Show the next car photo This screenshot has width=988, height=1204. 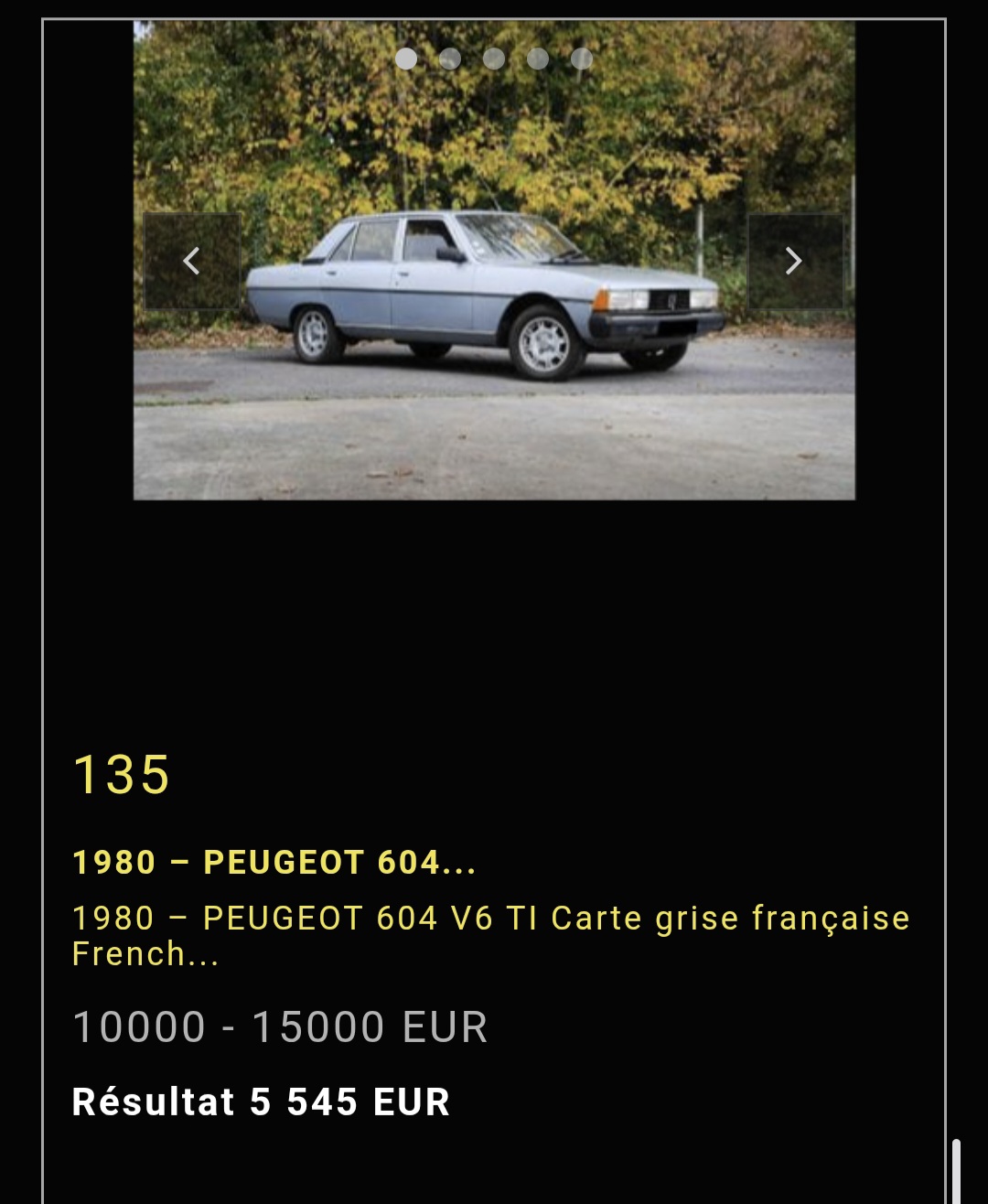(794, 262)
